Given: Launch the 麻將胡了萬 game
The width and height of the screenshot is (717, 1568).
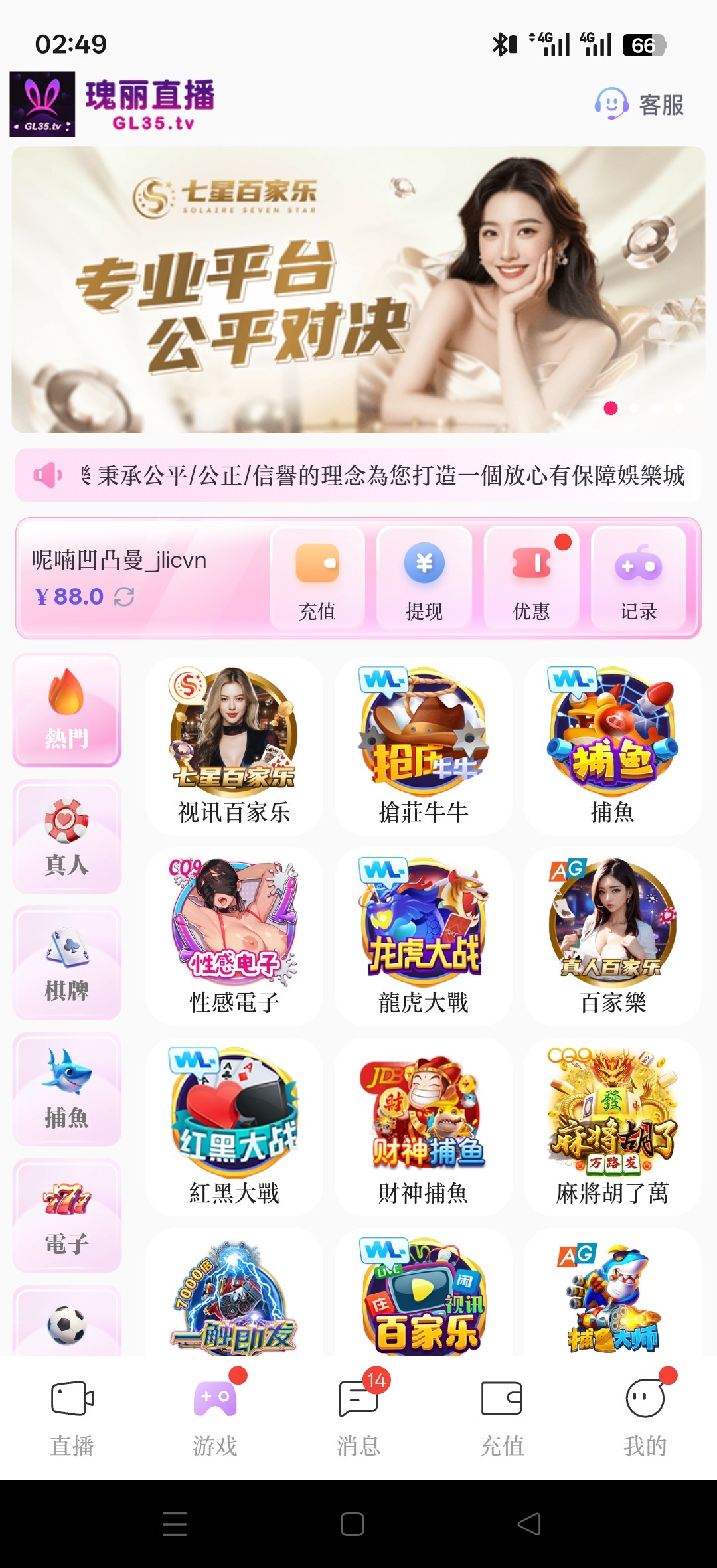Looking at the screenshot, I should [x=612, y=1127].
